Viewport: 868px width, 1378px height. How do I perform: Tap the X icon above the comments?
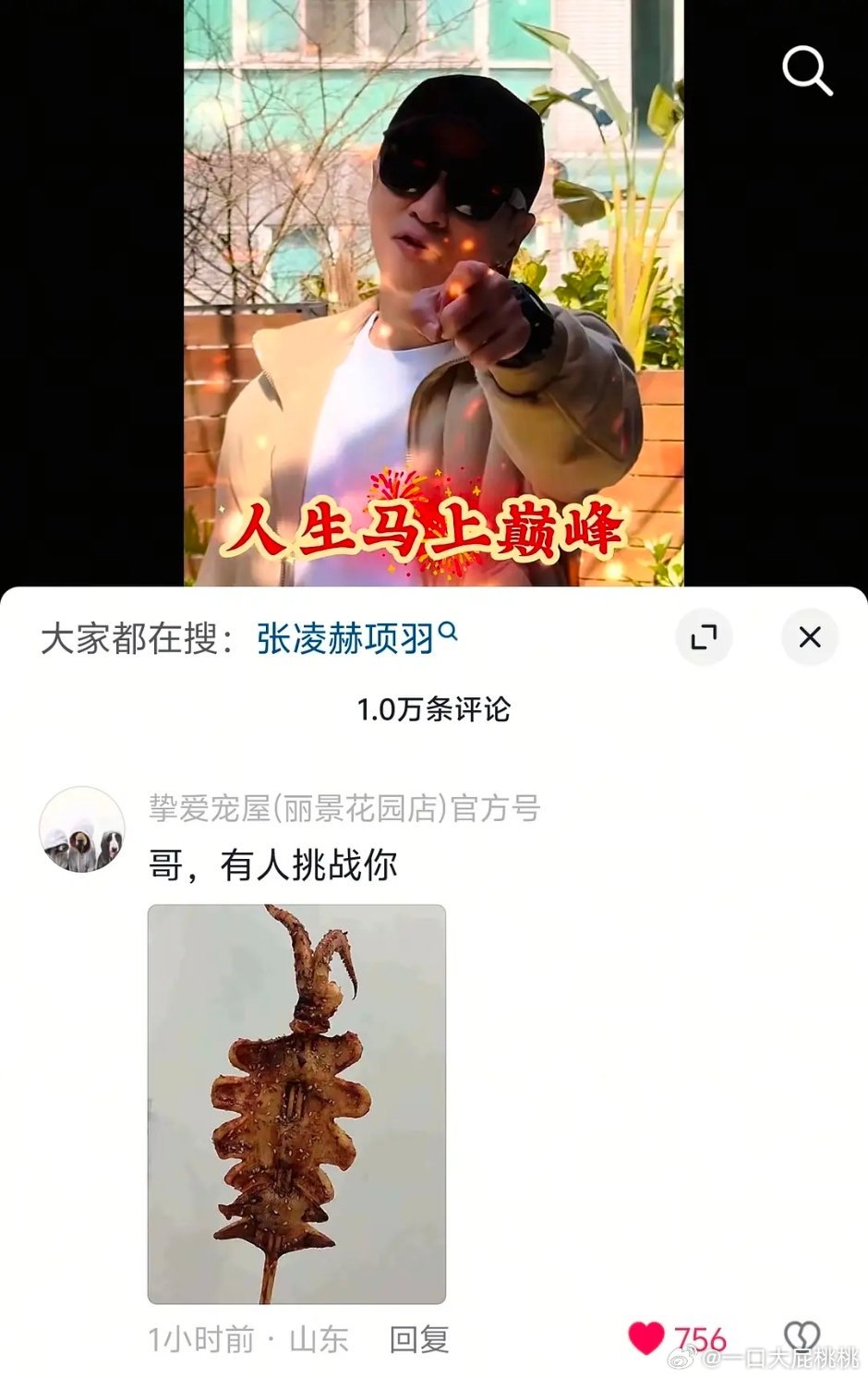[810, 636]
